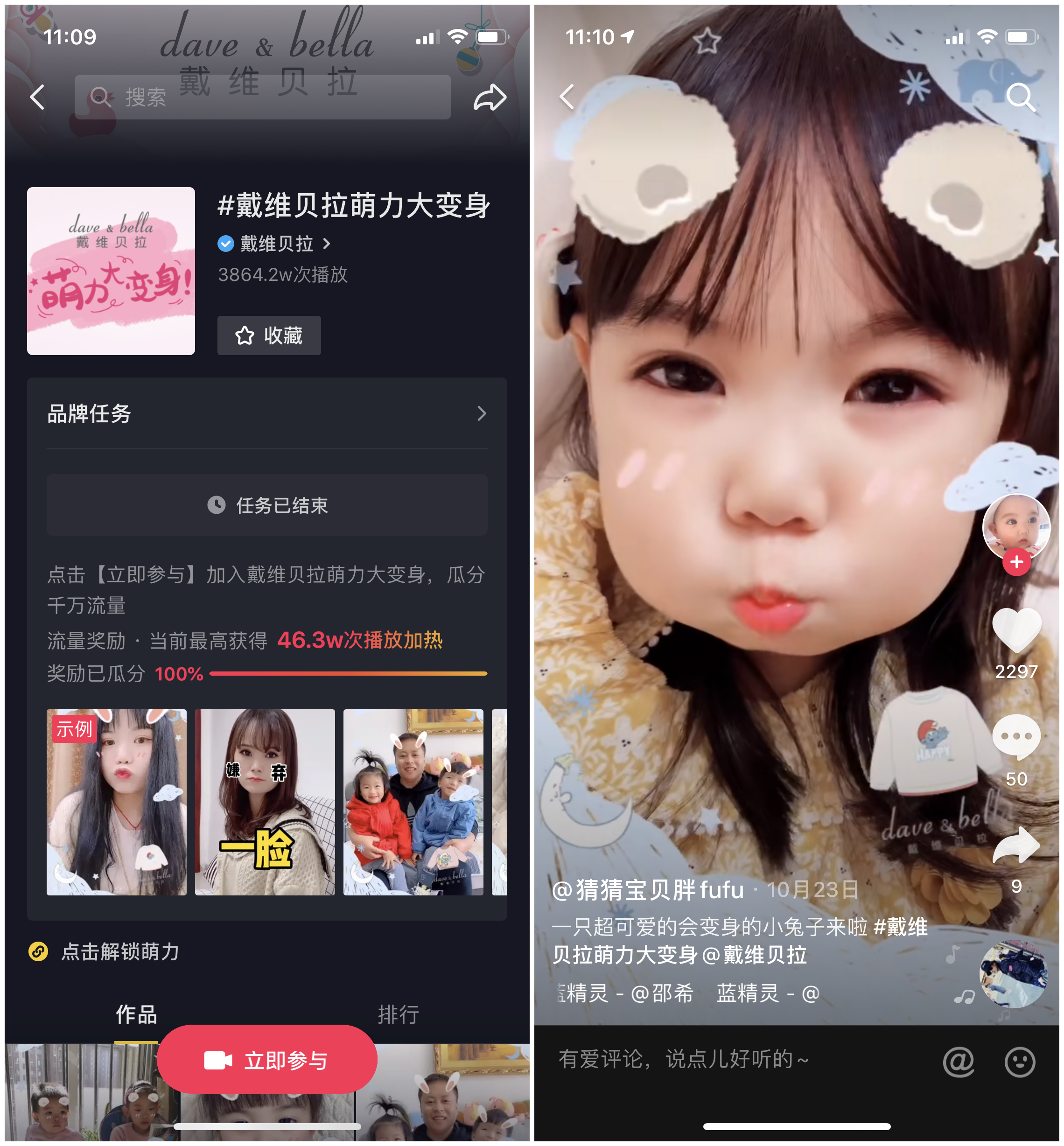Switch to the 排行 tab
The width and height of the screenshot is (1064, 1146).
[398, 1015]
